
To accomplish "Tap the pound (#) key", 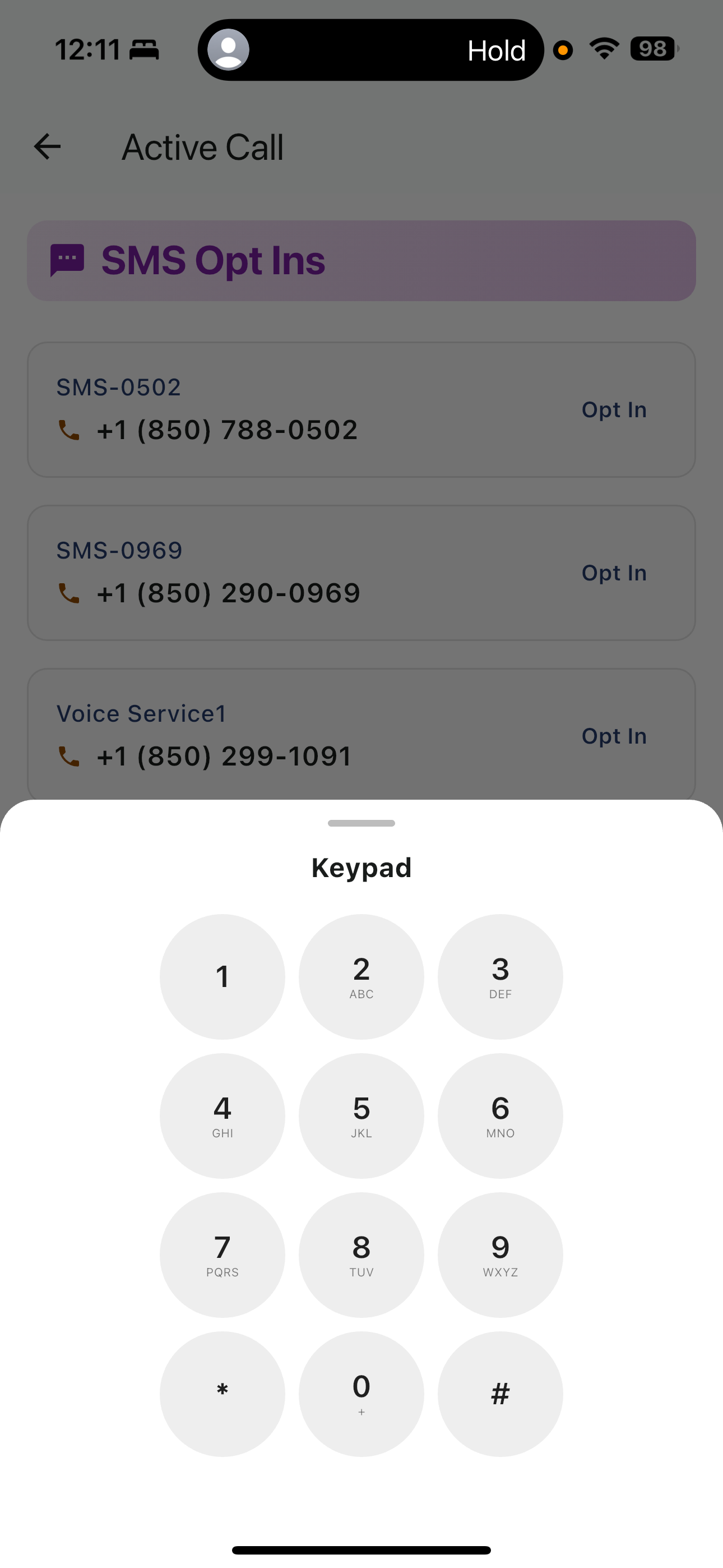I will pos(499,1393).
